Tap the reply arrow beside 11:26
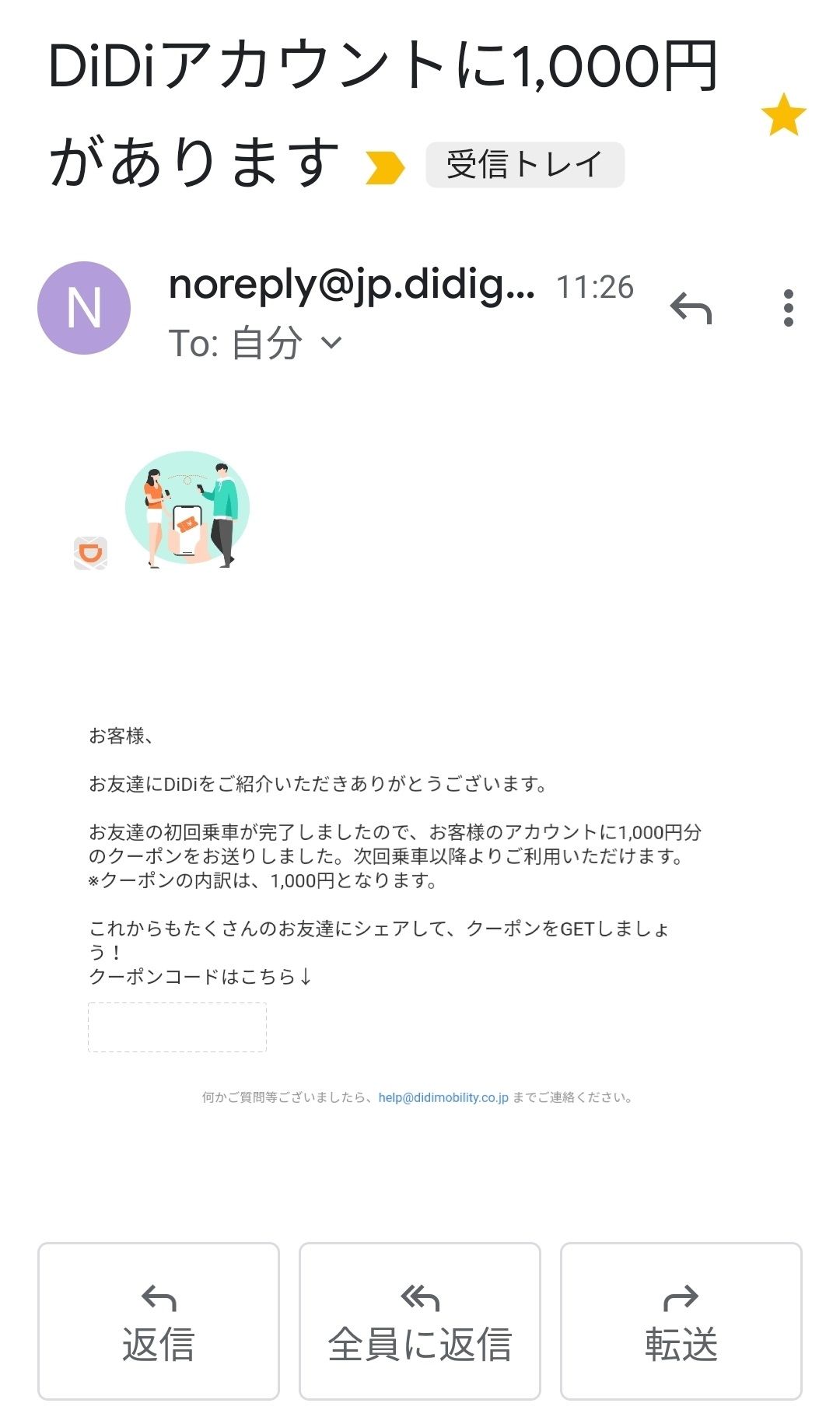840x1410 pixels. 691,309
